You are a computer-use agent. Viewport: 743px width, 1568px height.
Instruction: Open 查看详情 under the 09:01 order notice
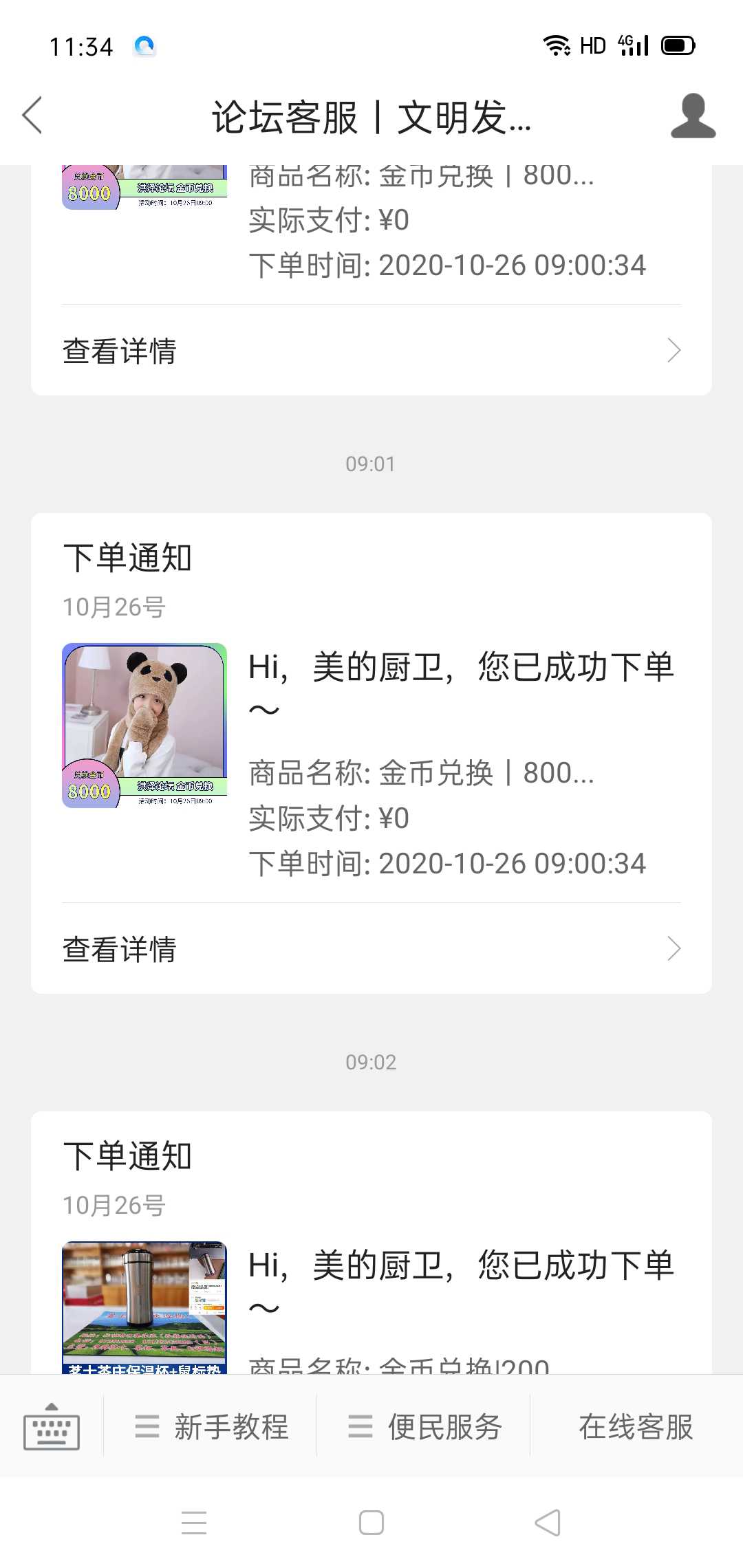pyautogui.click(x=371, y=949)
